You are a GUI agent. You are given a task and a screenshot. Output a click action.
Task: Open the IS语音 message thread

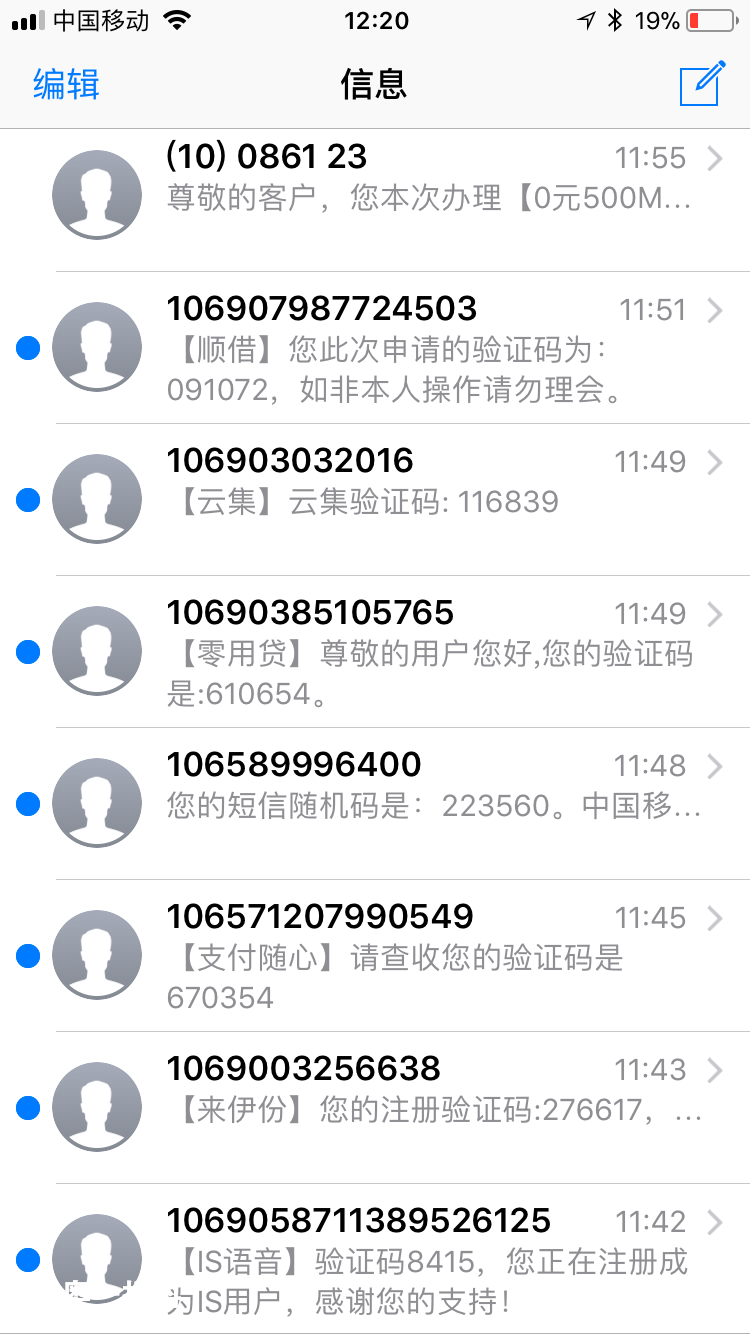coord(430,1260)
